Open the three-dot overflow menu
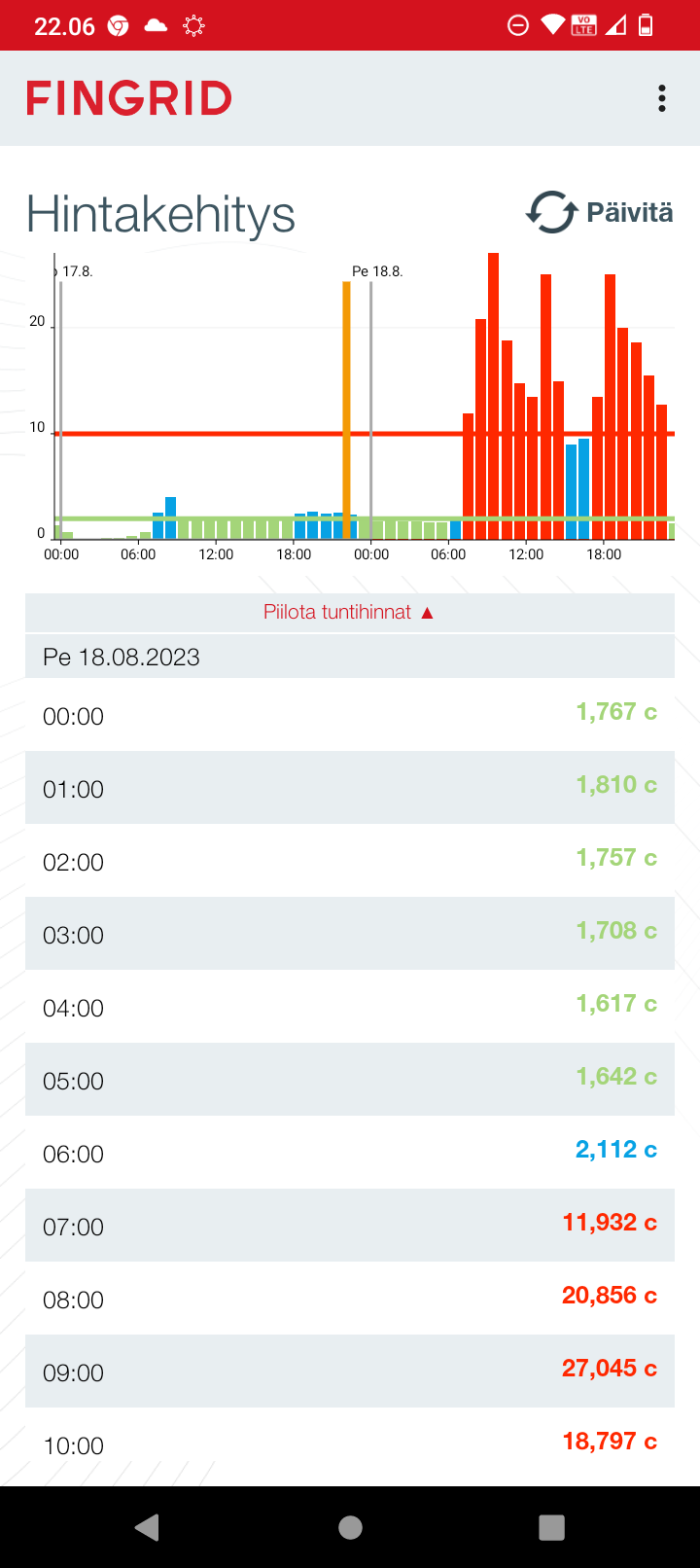700x1568 pixels. (x=662, y=98)
